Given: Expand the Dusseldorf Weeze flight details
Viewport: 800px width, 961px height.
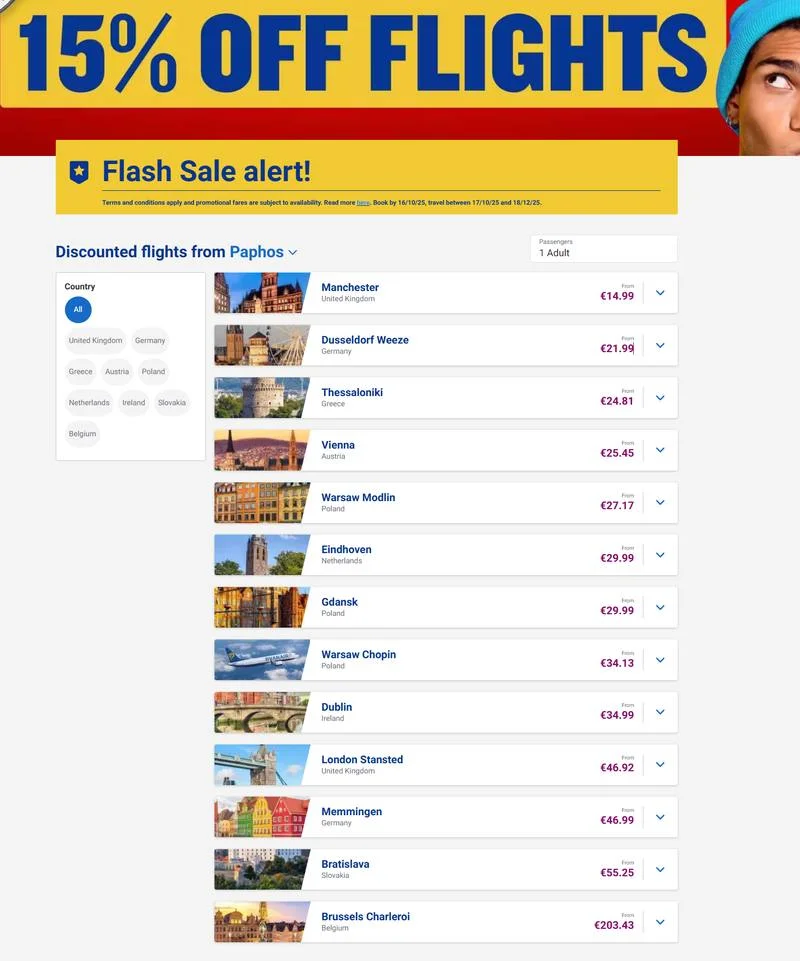Looking at the screenshot, I should (660, 345).
